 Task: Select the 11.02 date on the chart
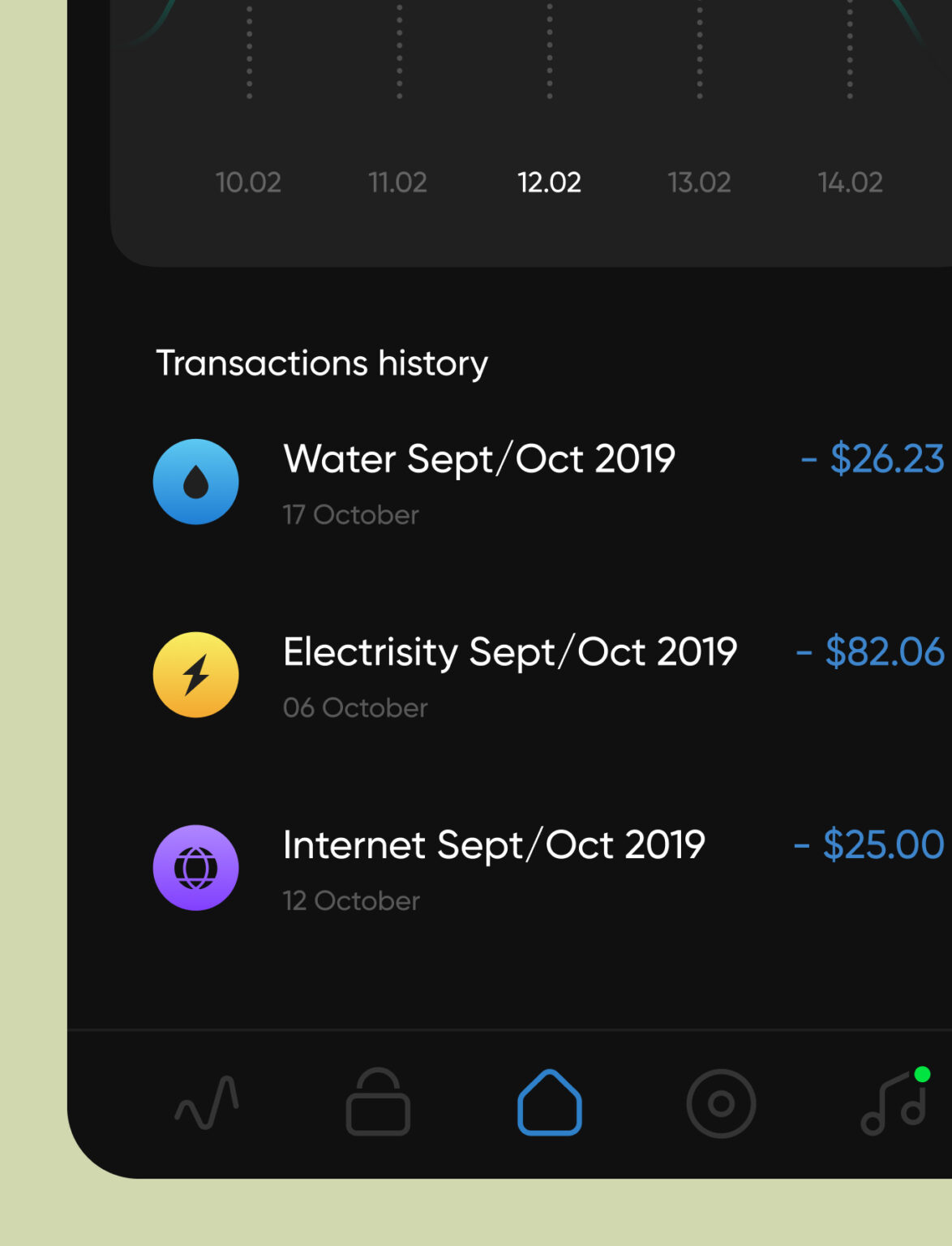coord(397,183)
